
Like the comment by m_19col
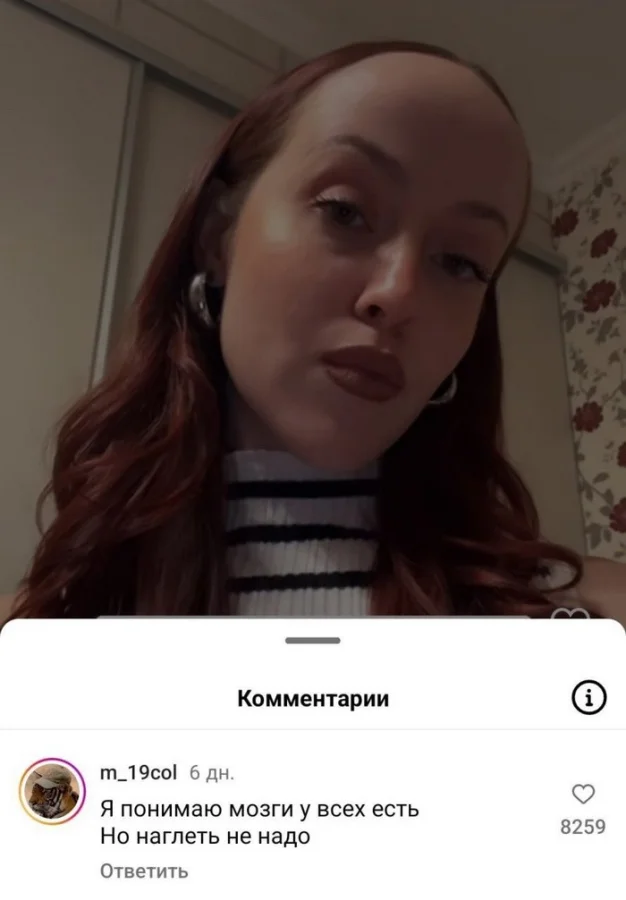pyautogui.click(x=582, y=794)
